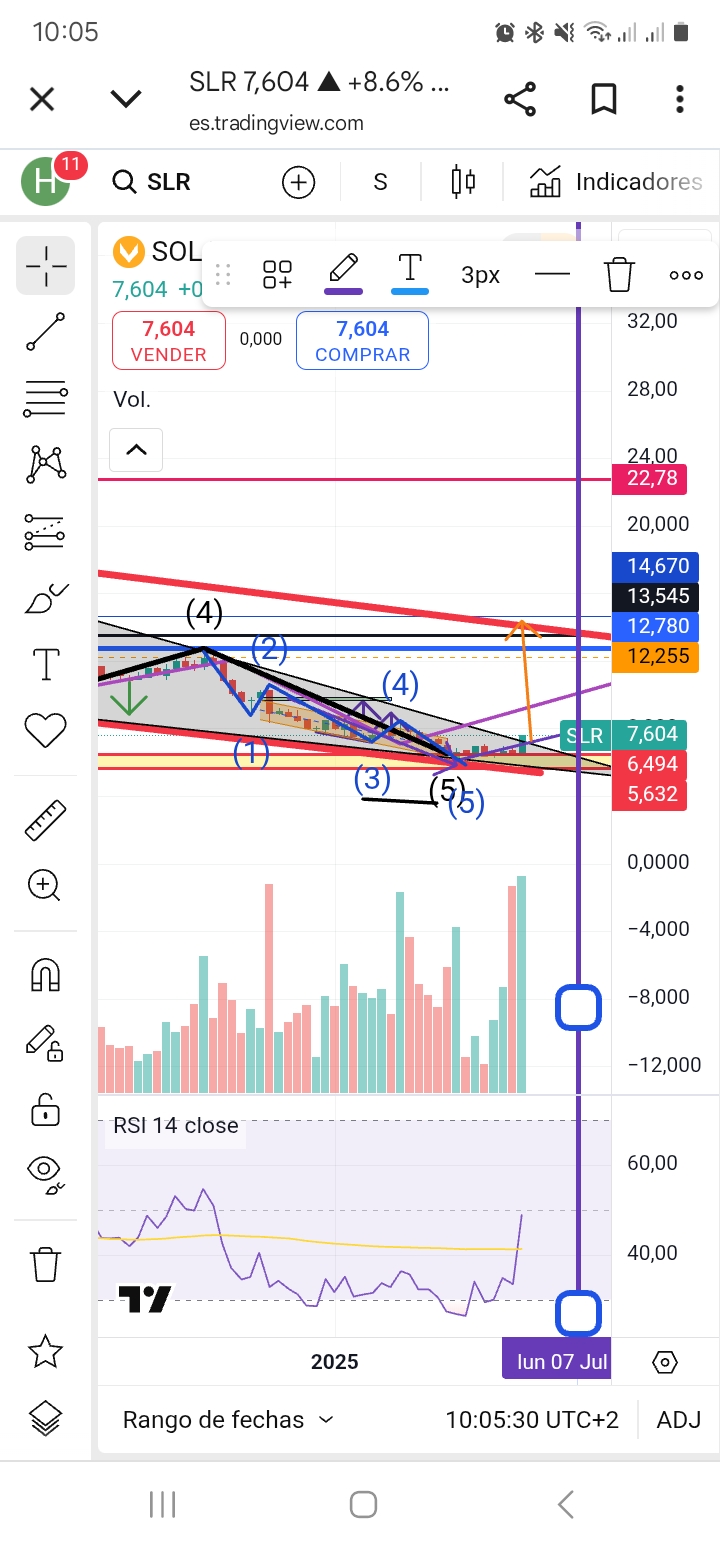
Task: Select the trend line drawing tool
Action: 46,332
